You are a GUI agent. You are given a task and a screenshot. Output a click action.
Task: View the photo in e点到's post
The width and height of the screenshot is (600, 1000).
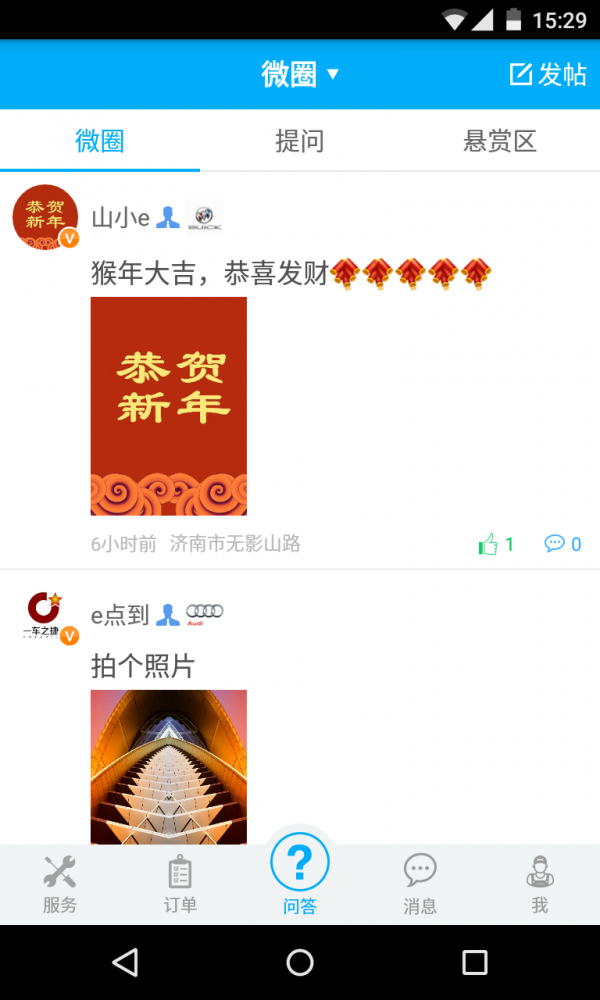[168, 766]
